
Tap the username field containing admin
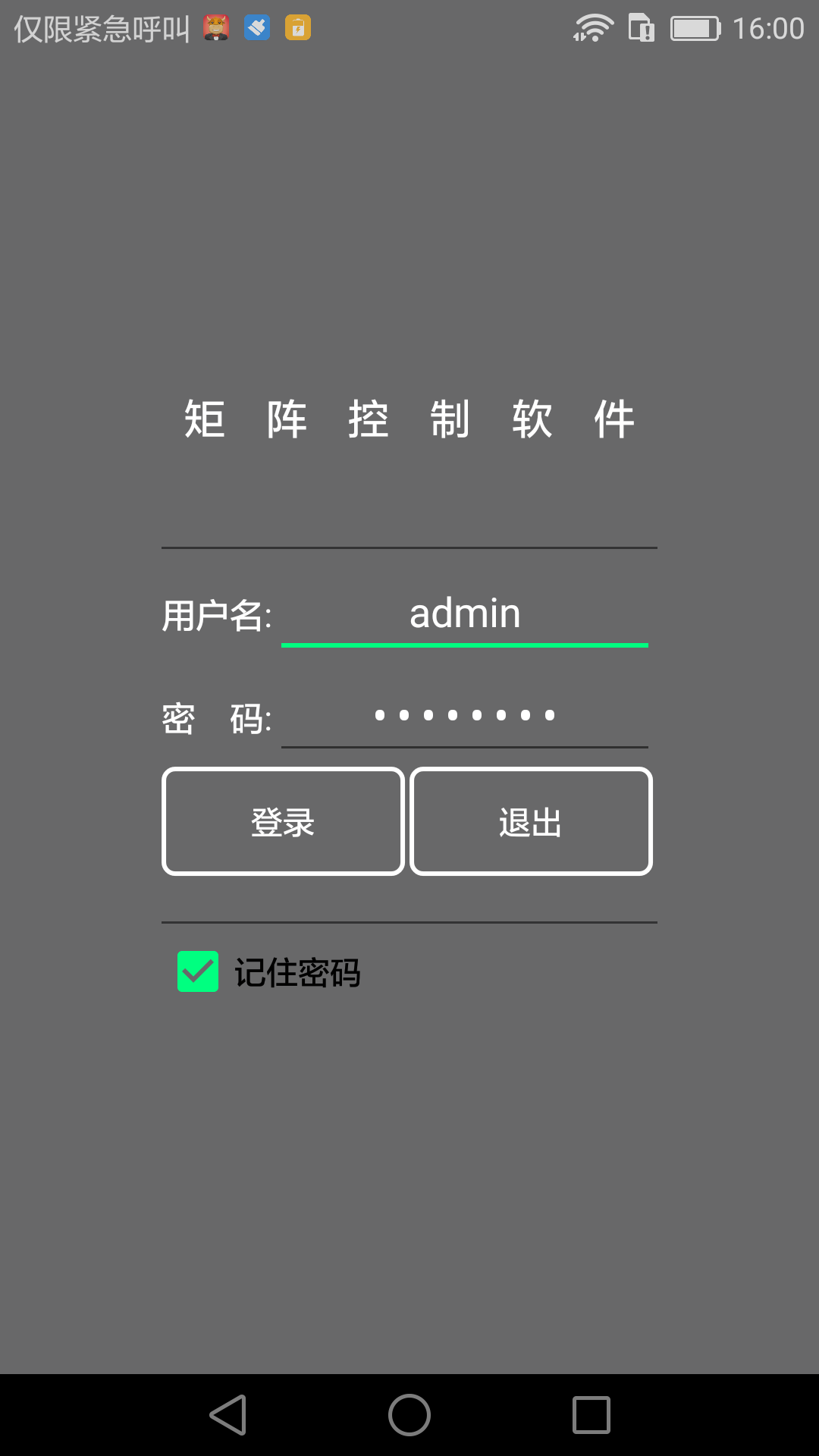[x=464, y=614]
